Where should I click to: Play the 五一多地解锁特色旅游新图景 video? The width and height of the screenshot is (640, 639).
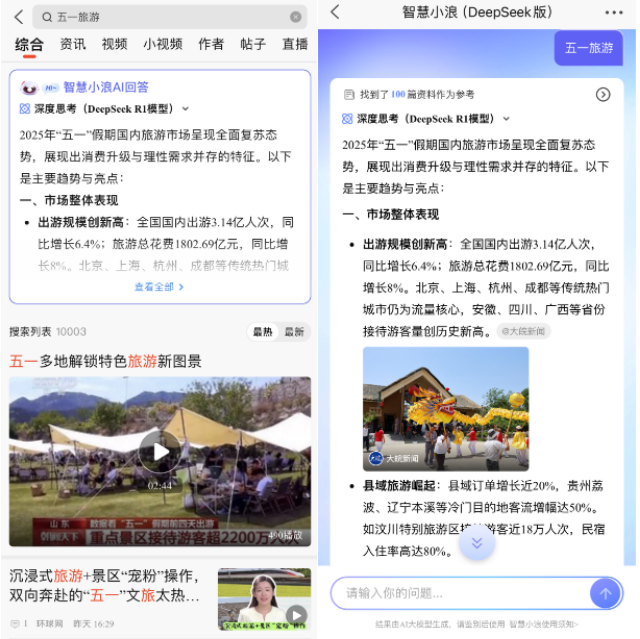tap(160, 452)
